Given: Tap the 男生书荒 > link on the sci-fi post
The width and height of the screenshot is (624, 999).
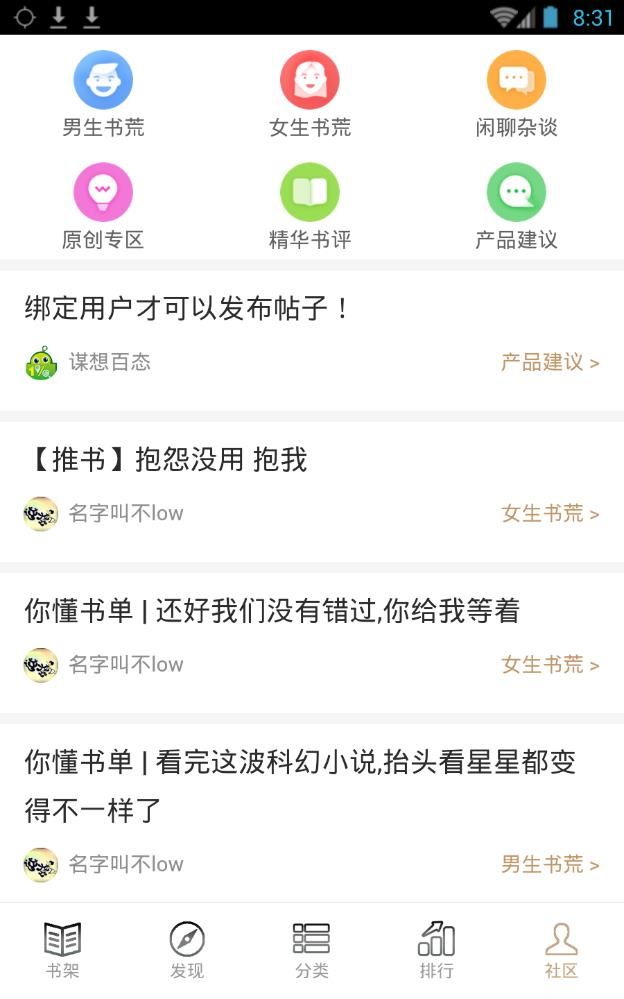Looking at the screenshot, I should pos(549,864).
